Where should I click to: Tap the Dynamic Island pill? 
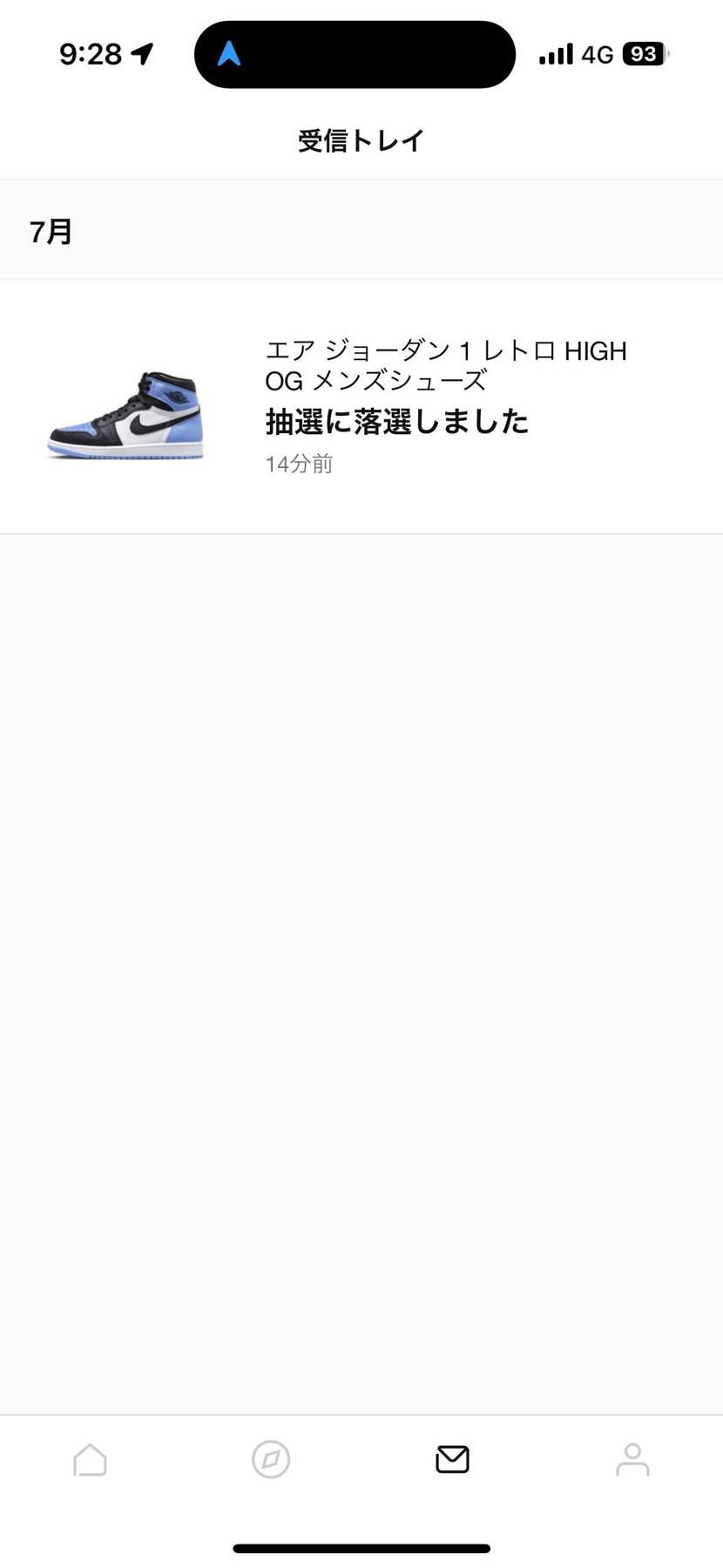(x=355, y=54)
